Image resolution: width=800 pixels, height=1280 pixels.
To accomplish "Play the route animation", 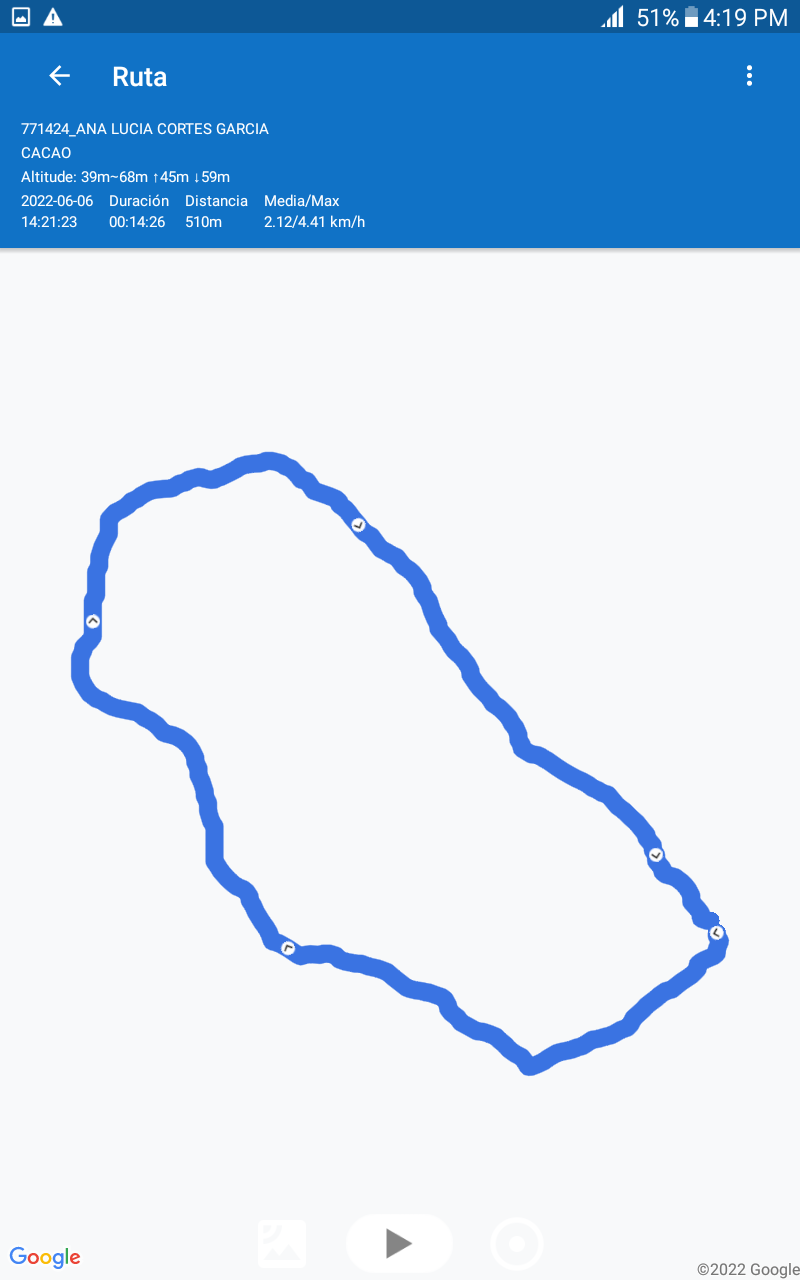I will (399, 1243).
